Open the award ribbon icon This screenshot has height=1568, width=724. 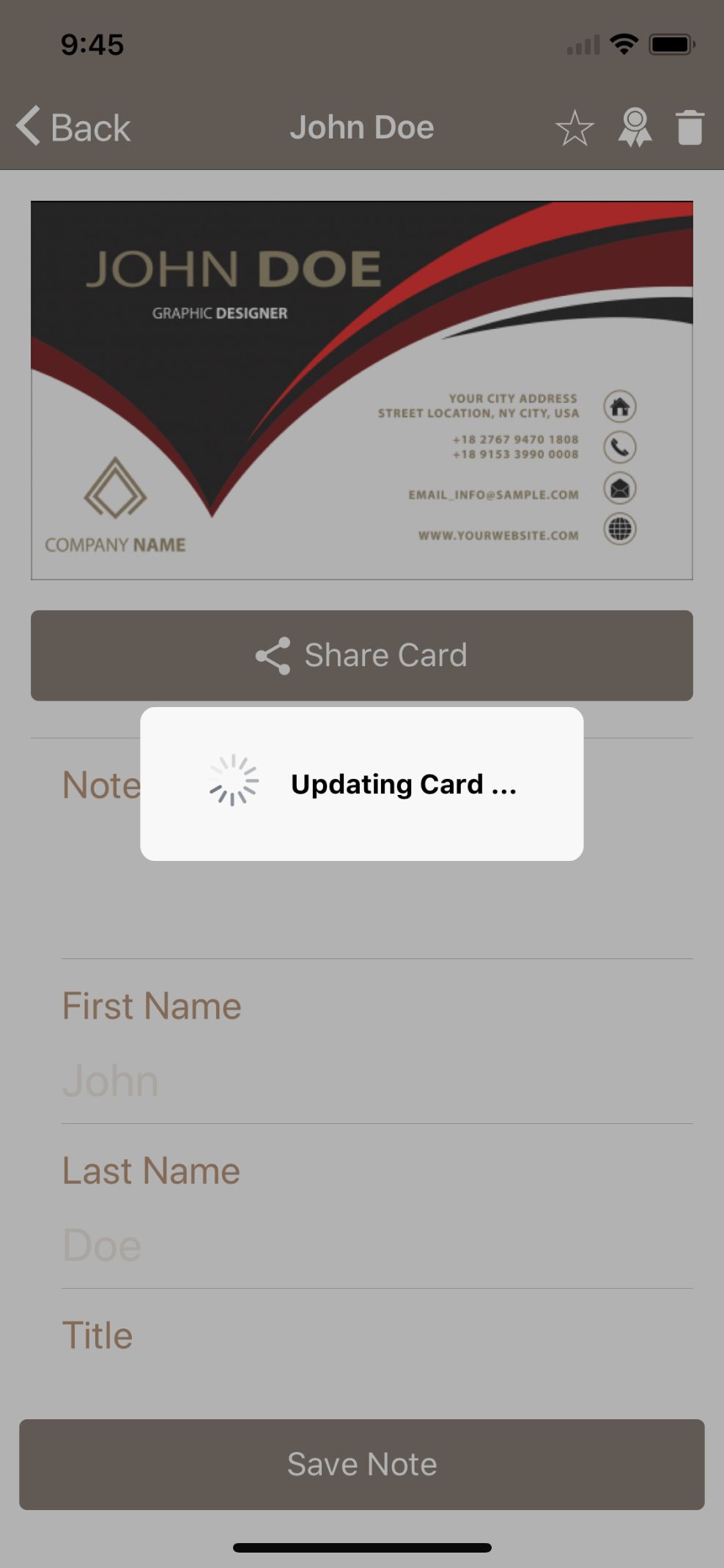pyautogui.click(x=635, y=128)
